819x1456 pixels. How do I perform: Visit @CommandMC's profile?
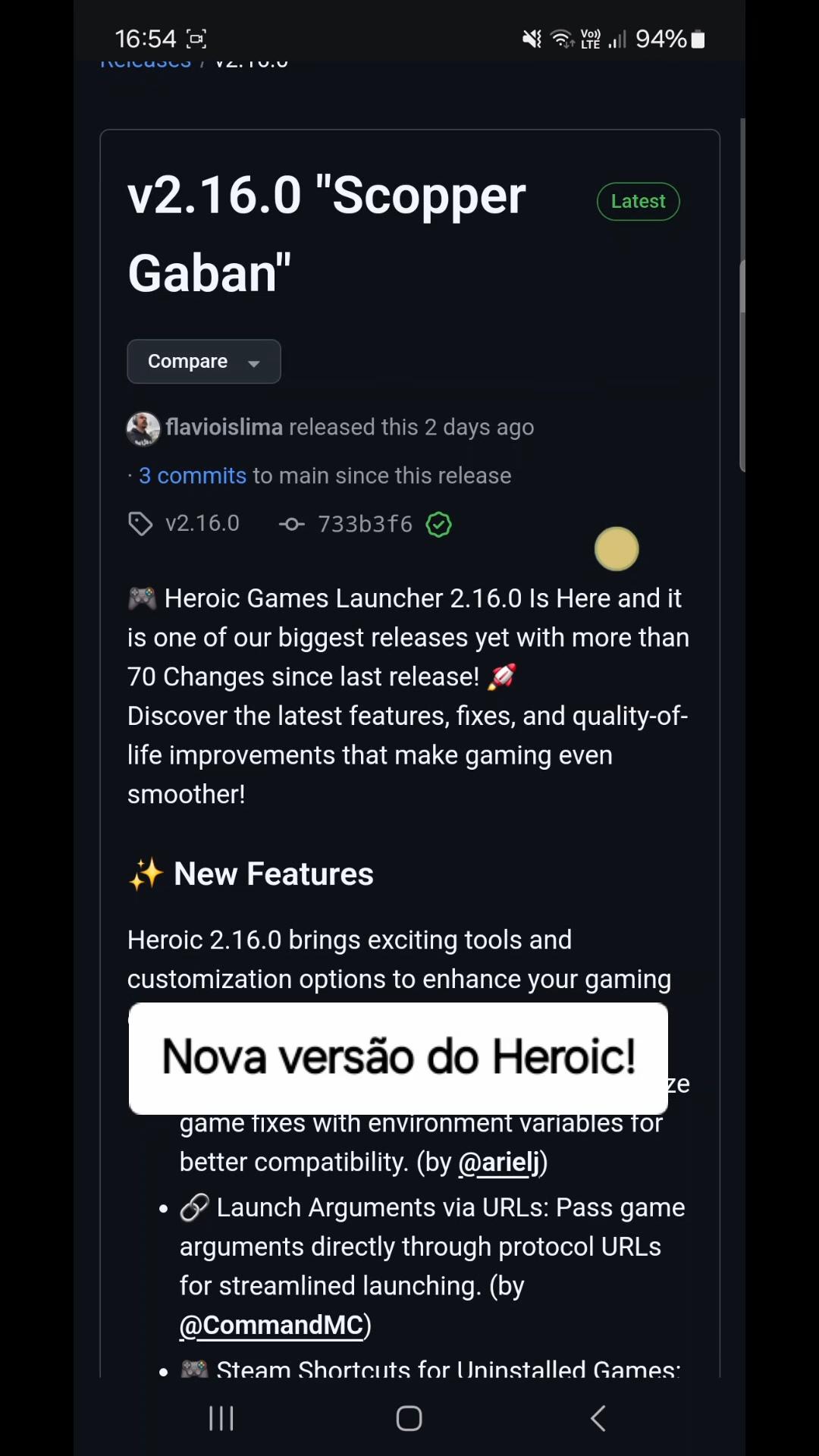(x=271, y=1325)
